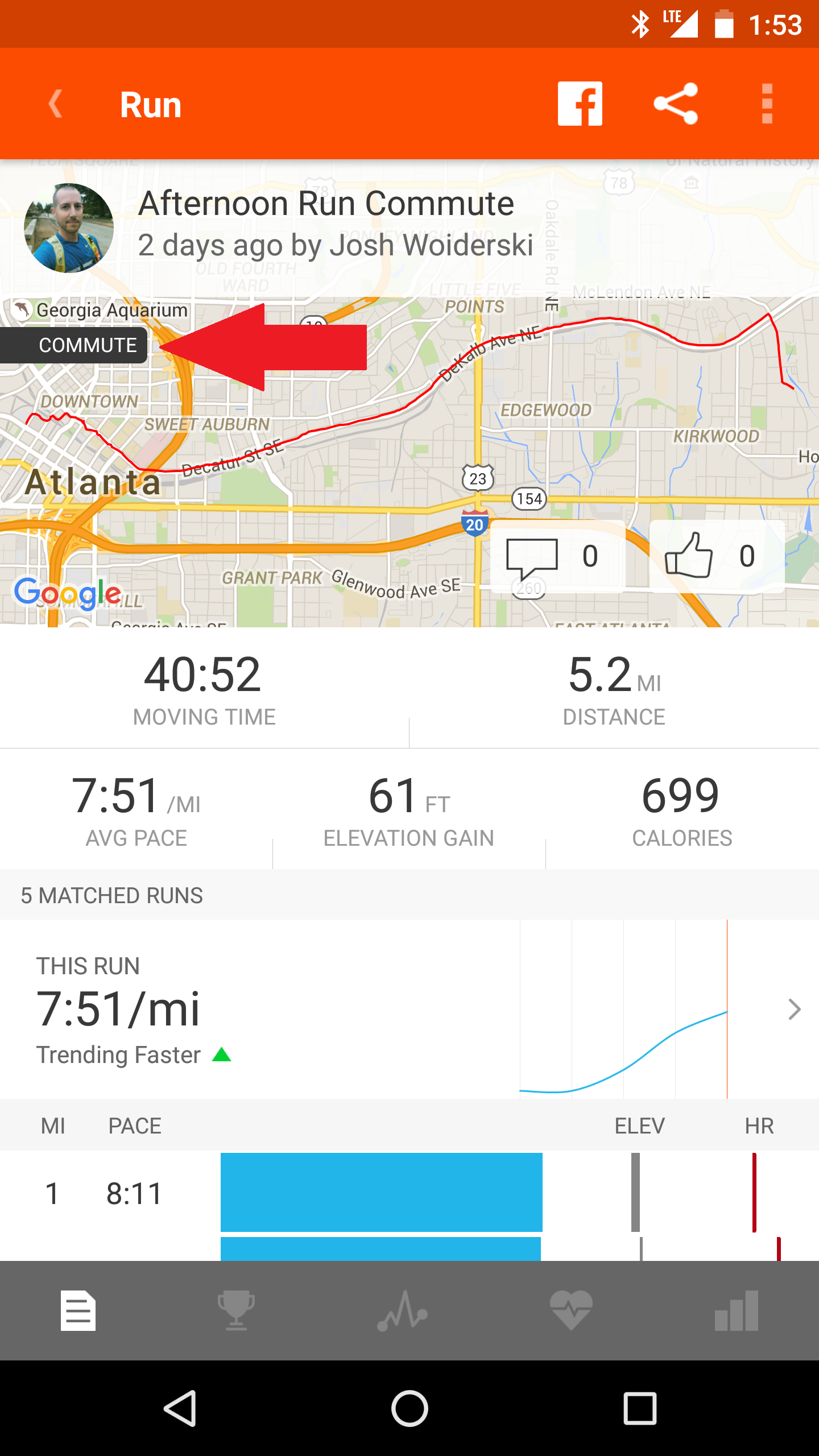The height and width of the screenshot is (1456, 819).
Task: Open the overflow menu
Action: click(767, 104)
